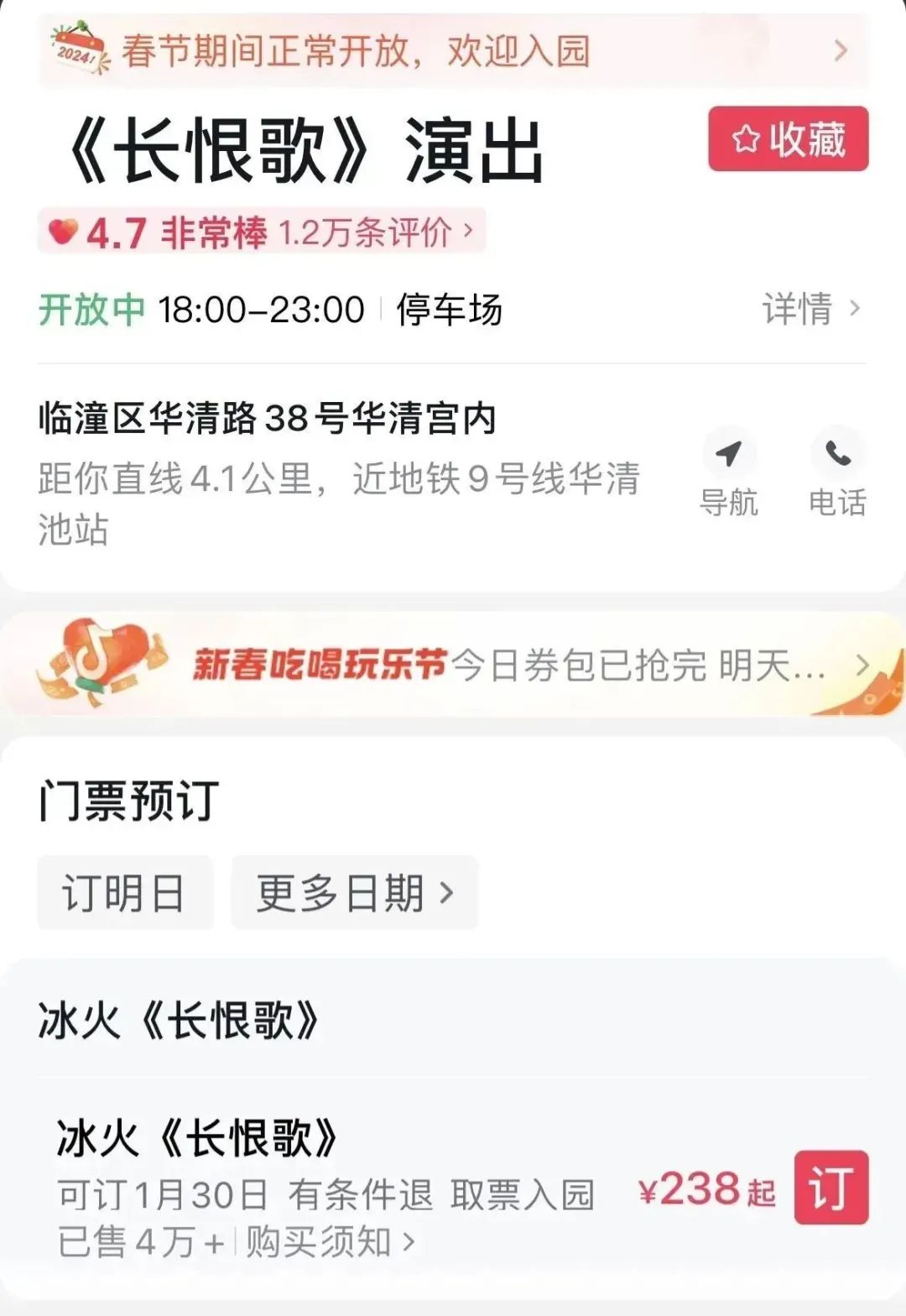Select the 订明日 date chip
Screen dimensions: 906x1316
pyautogui.click(x=124, y=892)
